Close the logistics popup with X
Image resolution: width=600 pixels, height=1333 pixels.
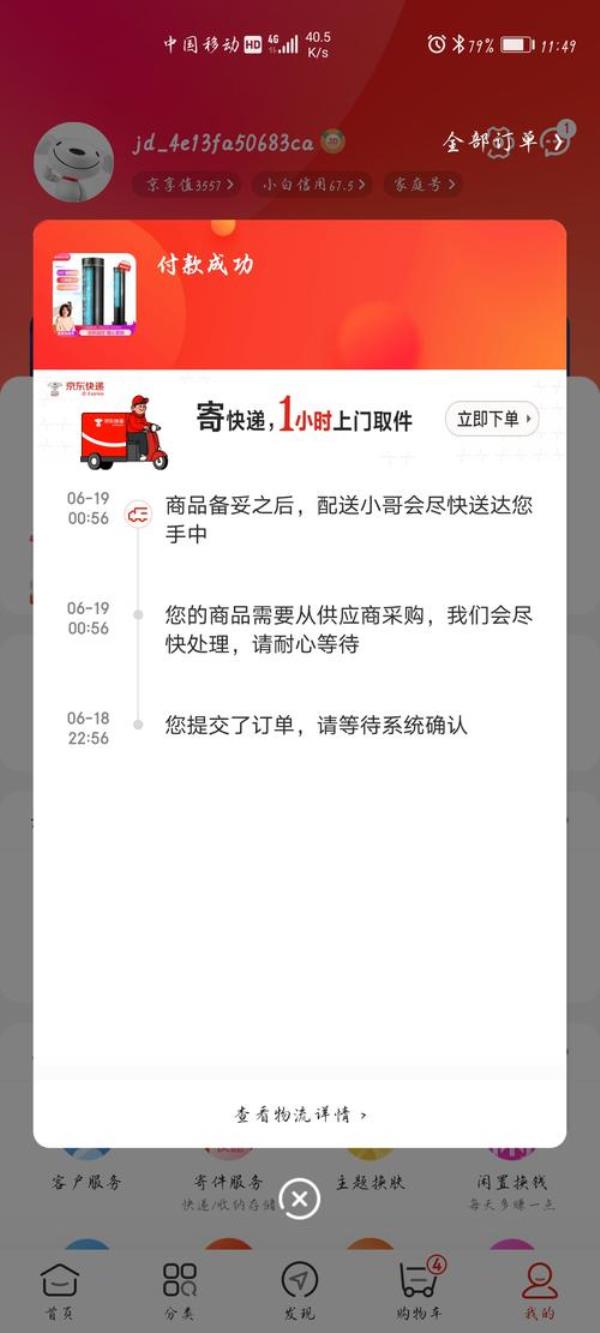pyautogui.click(x=300, y=1198)
